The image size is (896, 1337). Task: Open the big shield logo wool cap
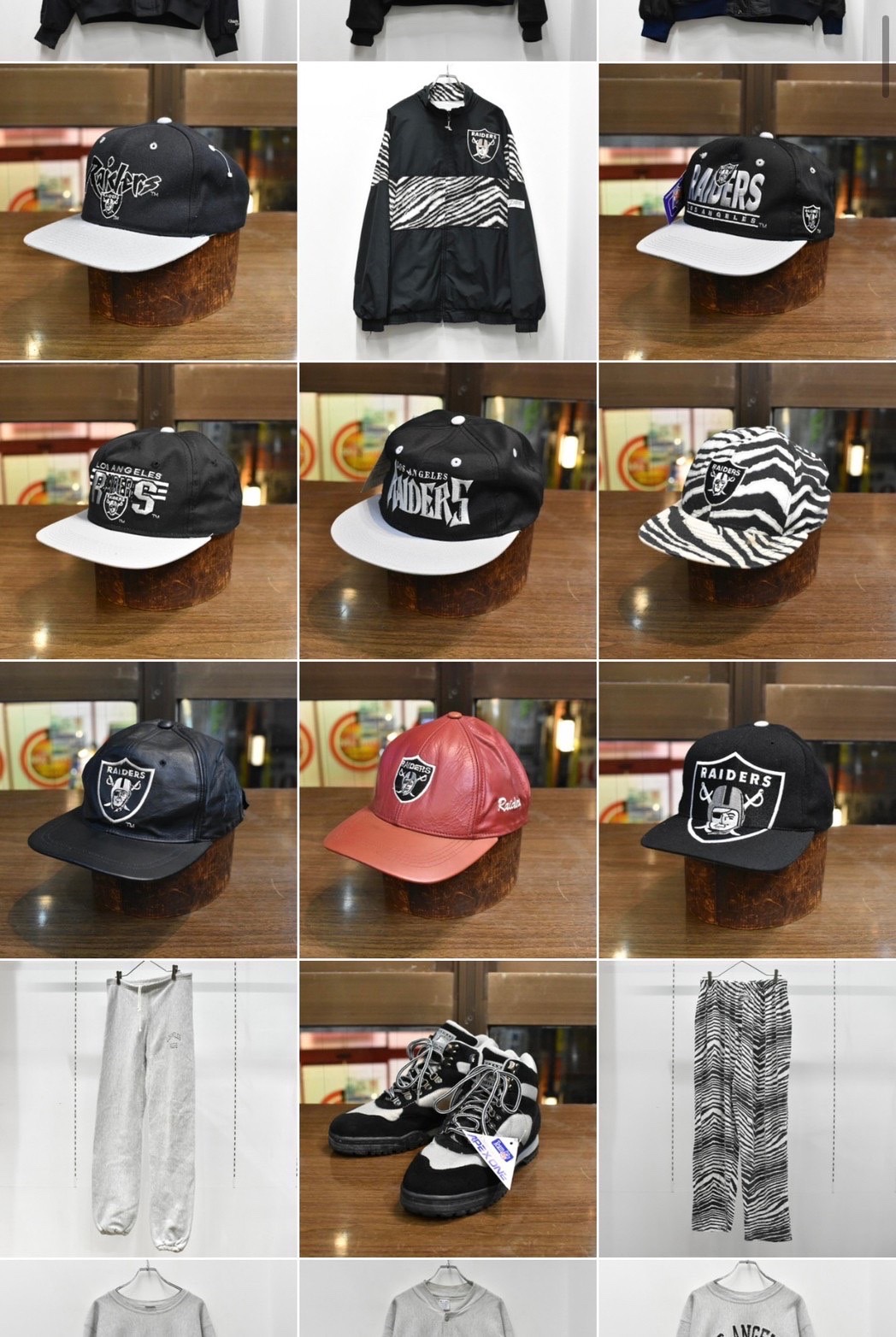(746, 809)
